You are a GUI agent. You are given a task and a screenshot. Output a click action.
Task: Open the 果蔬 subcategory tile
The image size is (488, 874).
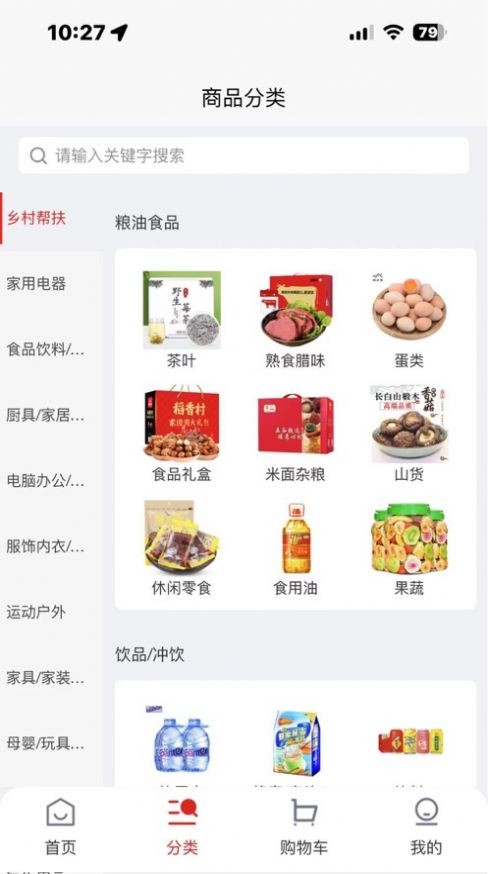click(x=409, y=547)
